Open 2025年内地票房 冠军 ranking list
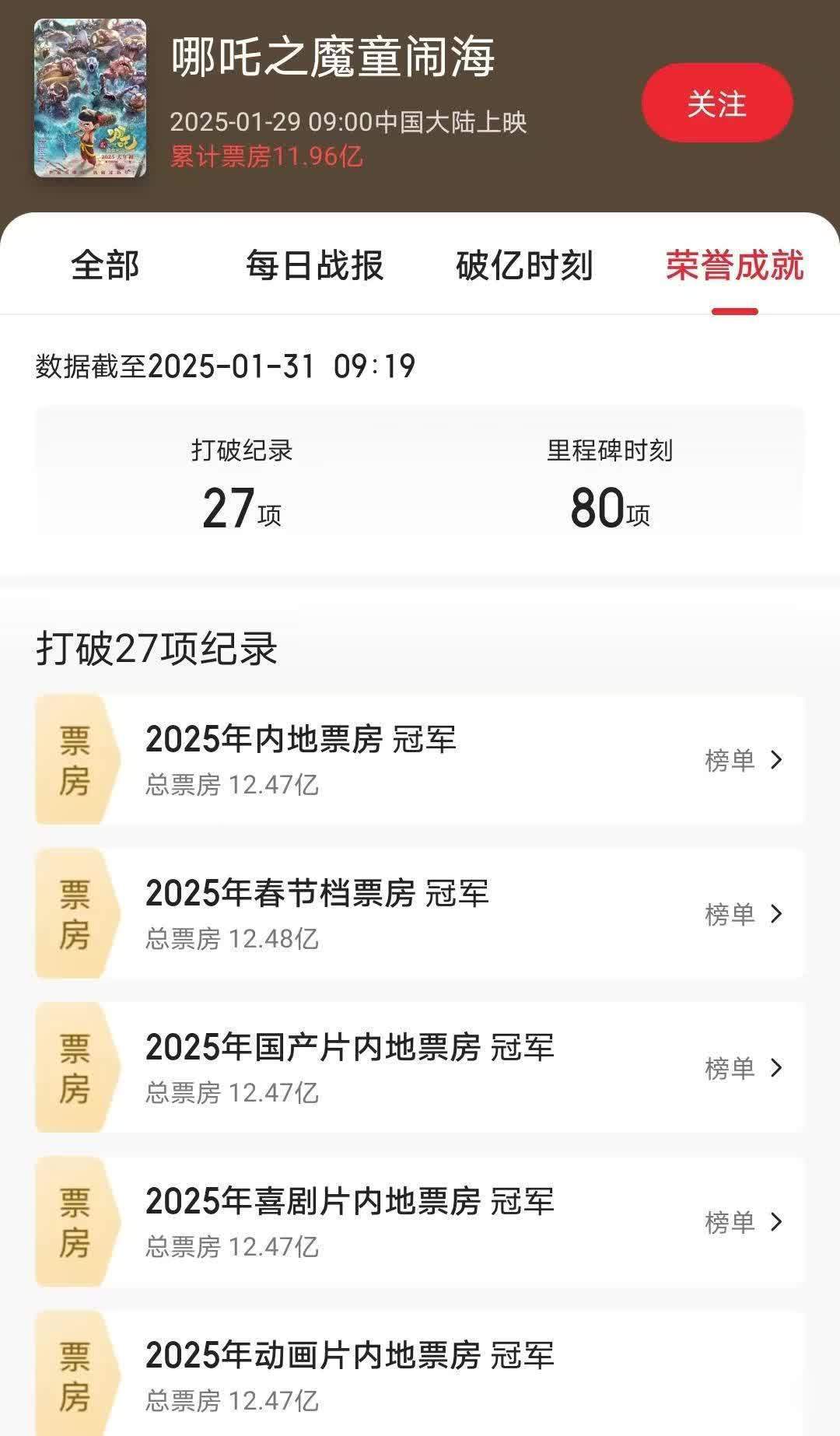840x1436 pixels. tap(743, 760)
